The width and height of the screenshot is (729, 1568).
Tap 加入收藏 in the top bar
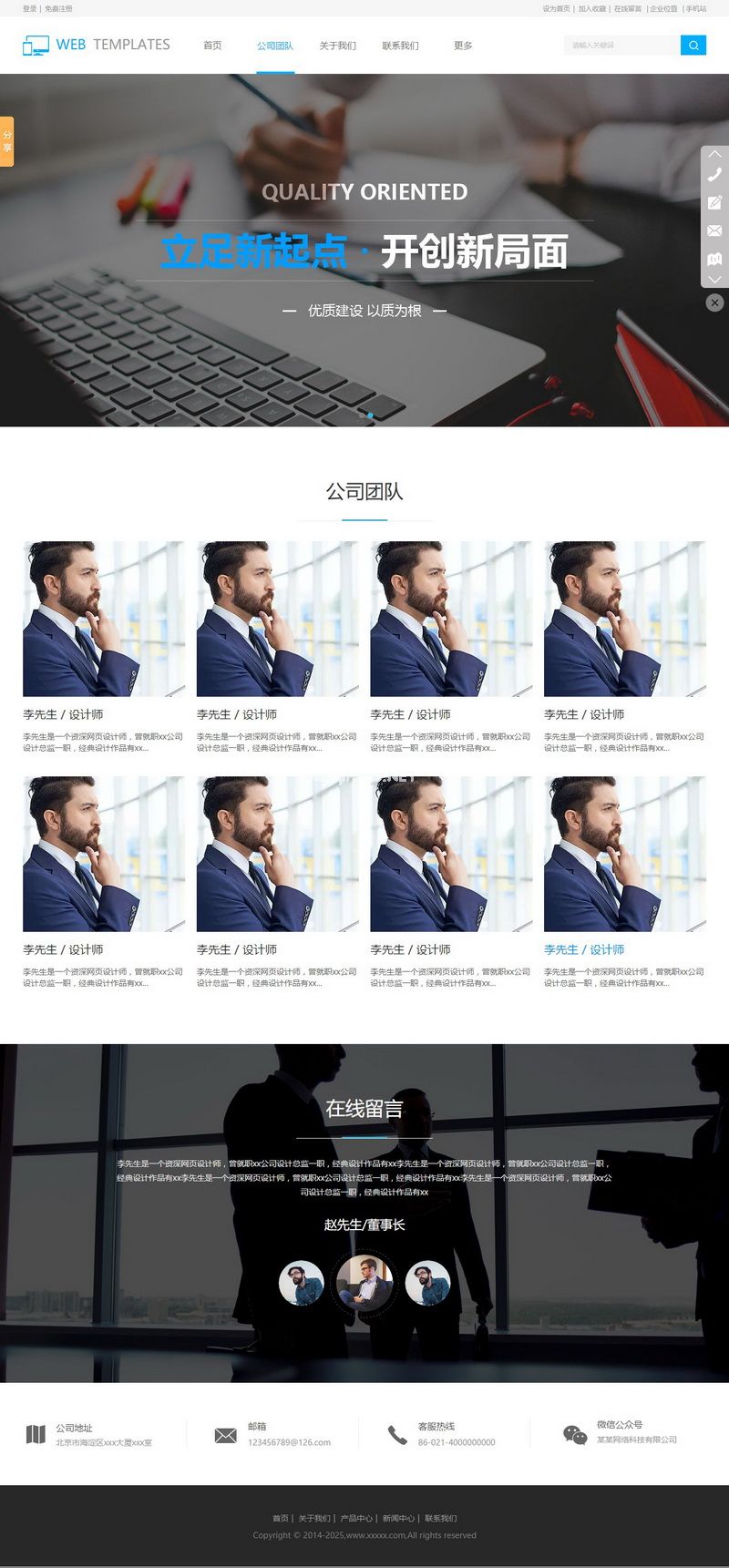pyautogui.click(x=591, y=8)
